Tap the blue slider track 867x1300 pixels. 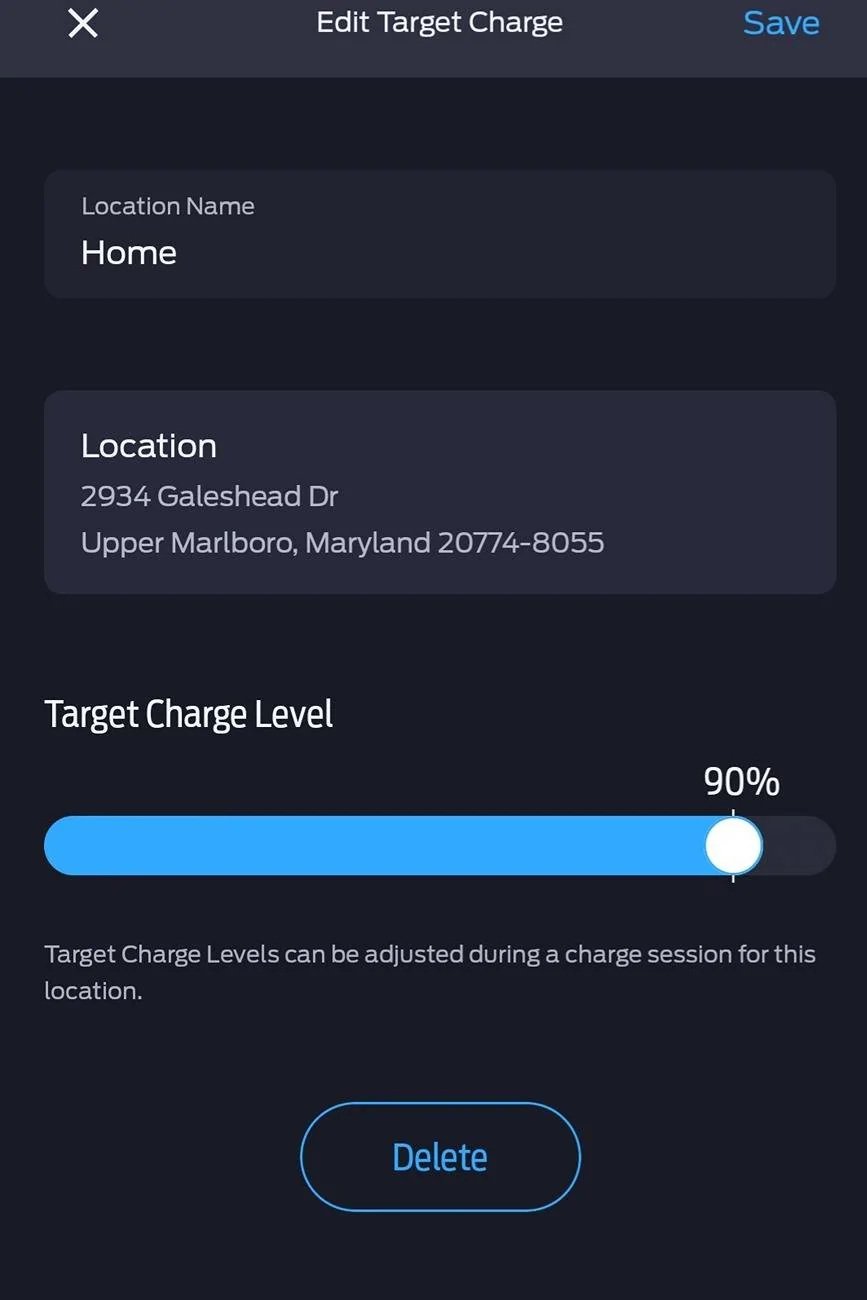[400, 845]
